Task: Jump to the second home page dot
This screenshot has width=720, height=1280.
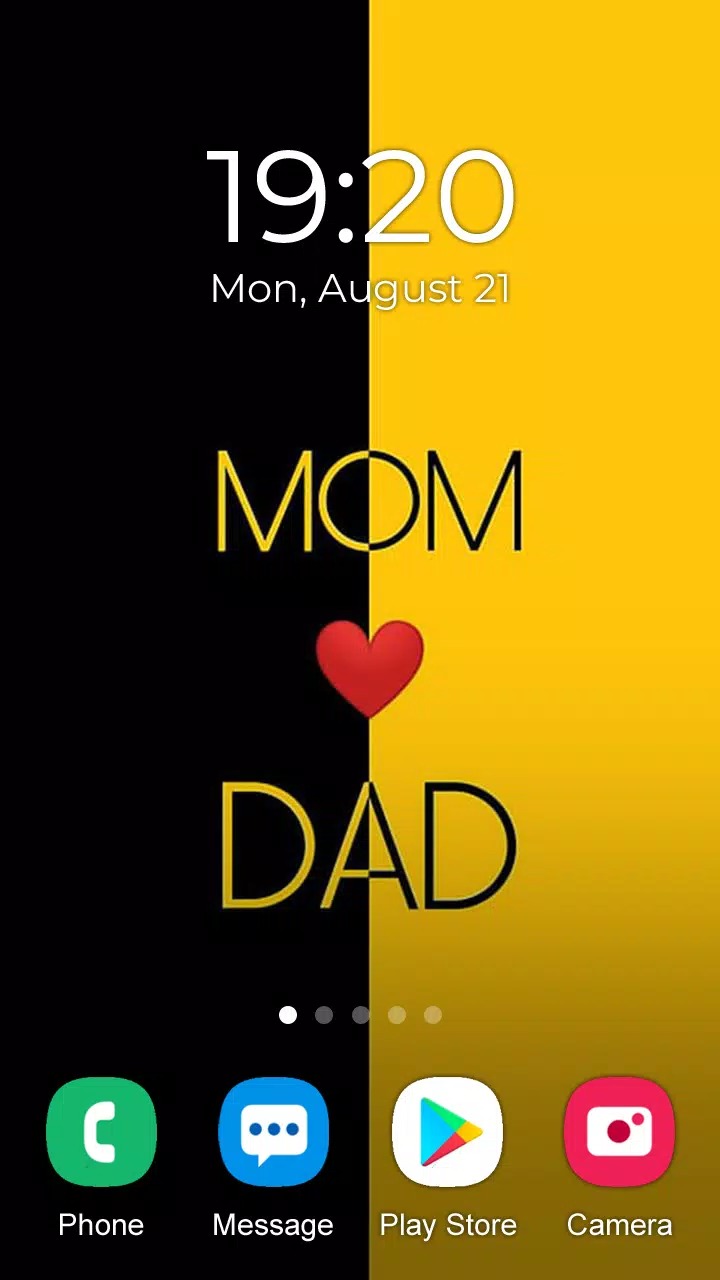Action: coord(324,1015)
